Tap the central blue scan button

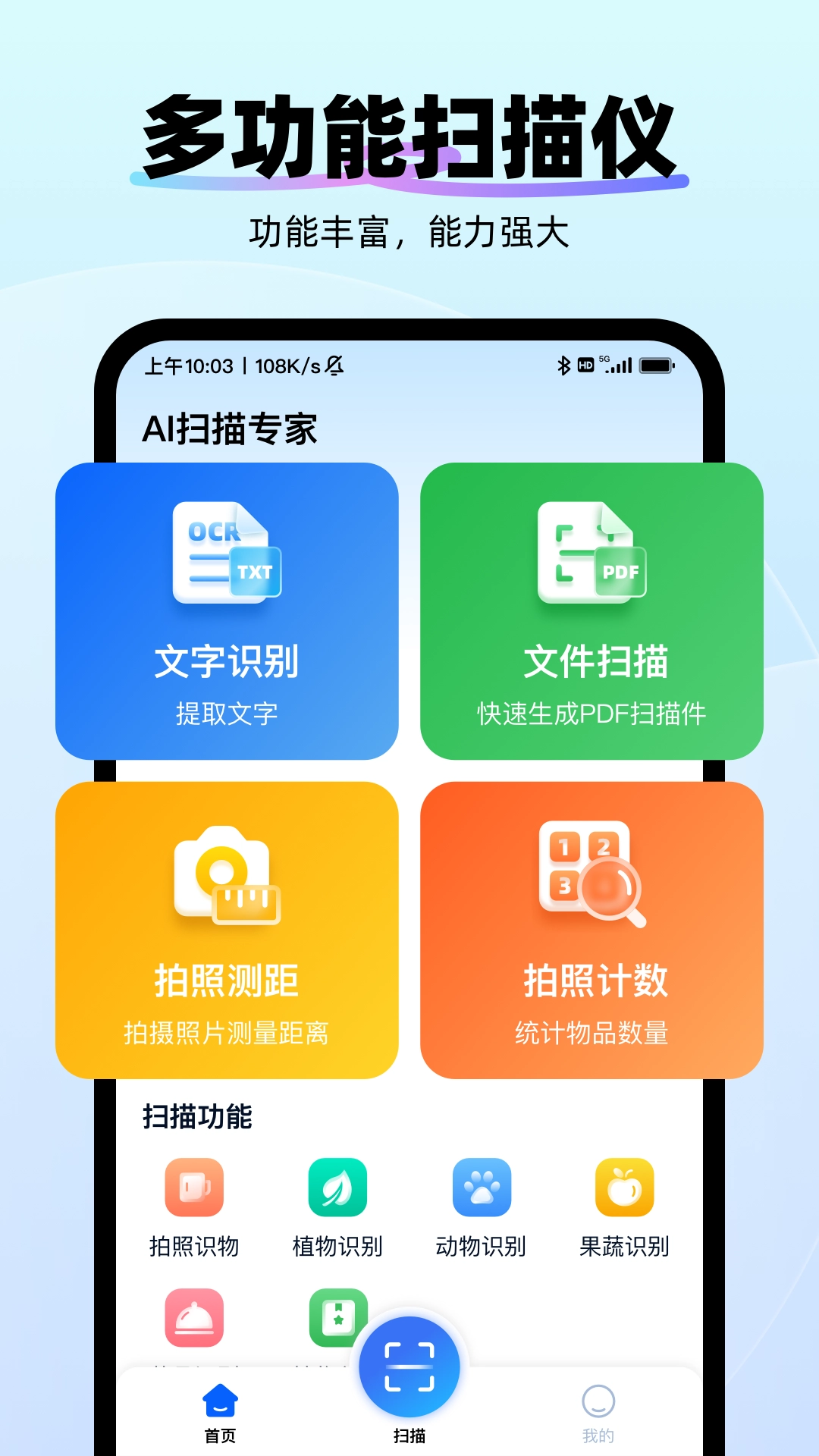[x=409, y=1365]
